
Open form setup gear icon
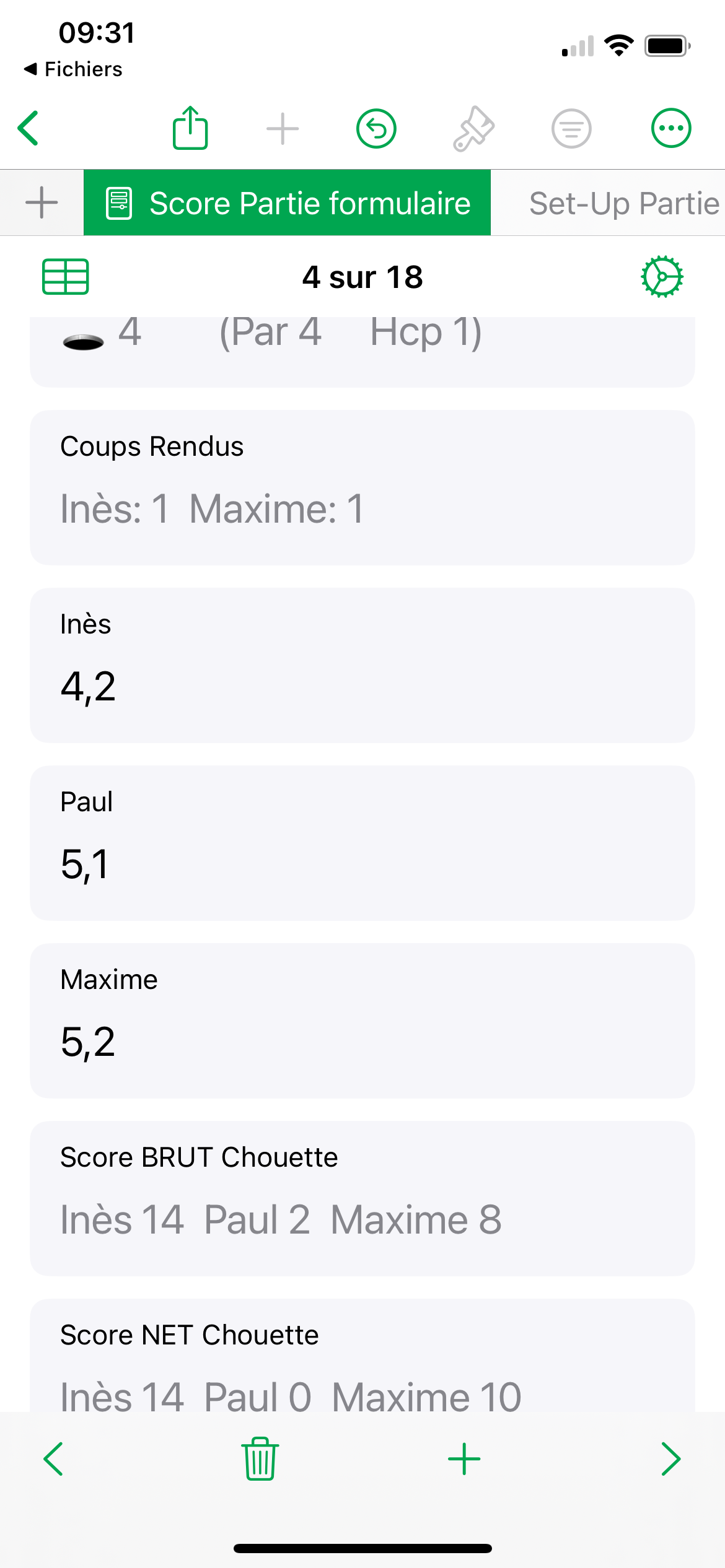click(x=662, y=276)
